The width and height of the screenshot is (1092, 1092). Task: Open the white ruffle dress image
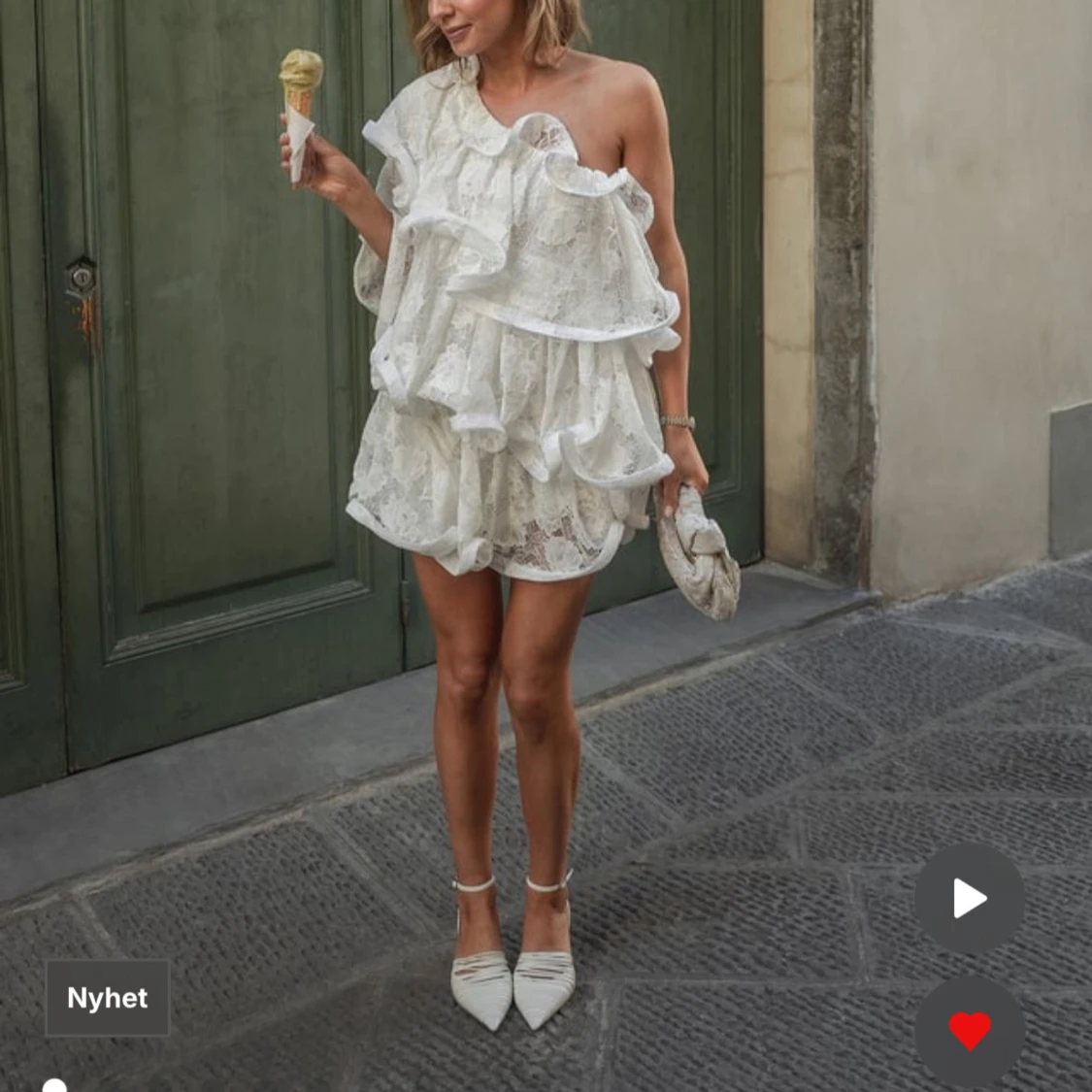click(x=514, y=388)
